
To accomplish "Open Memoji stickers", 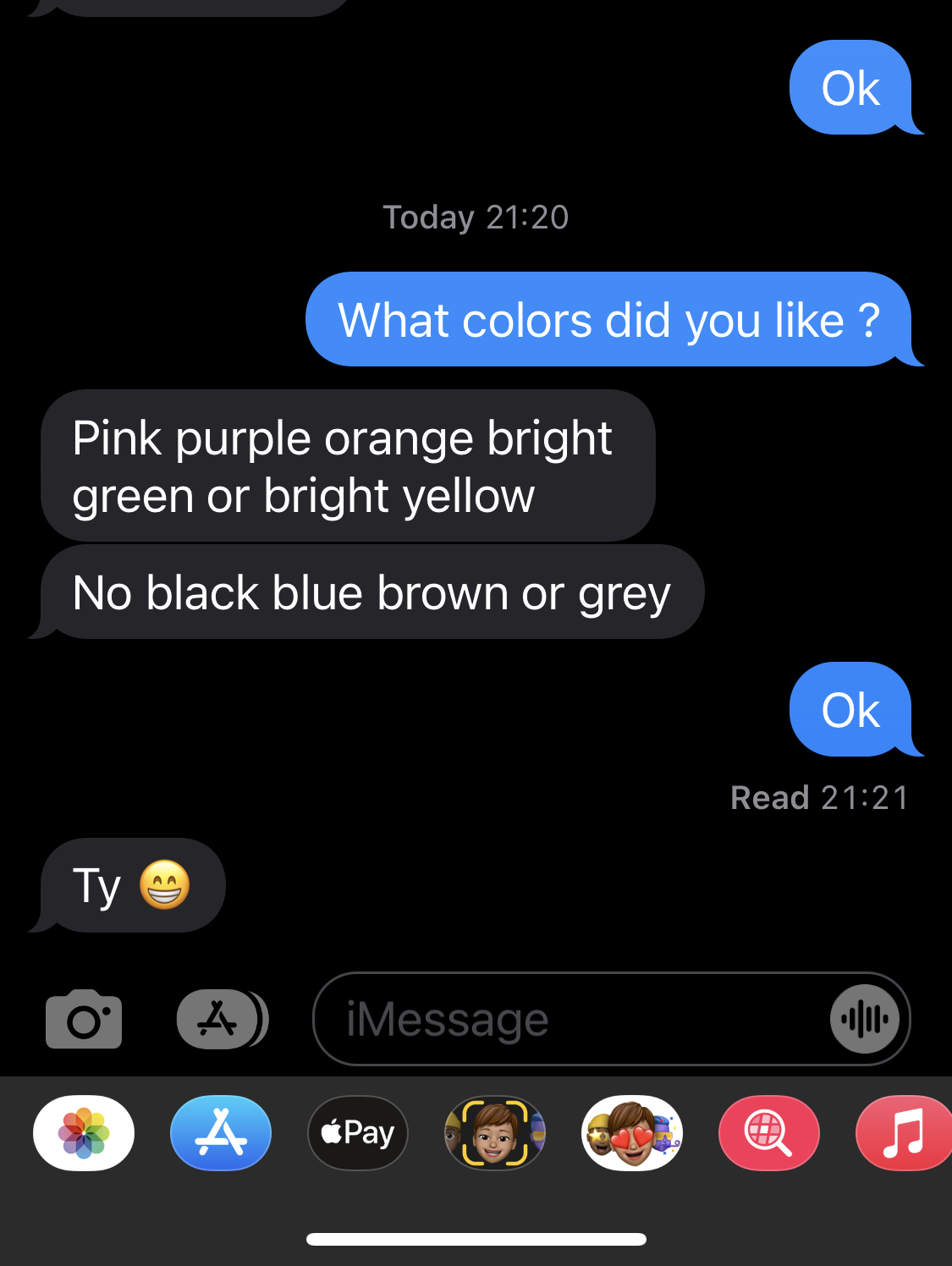I will click(632, 1133).
